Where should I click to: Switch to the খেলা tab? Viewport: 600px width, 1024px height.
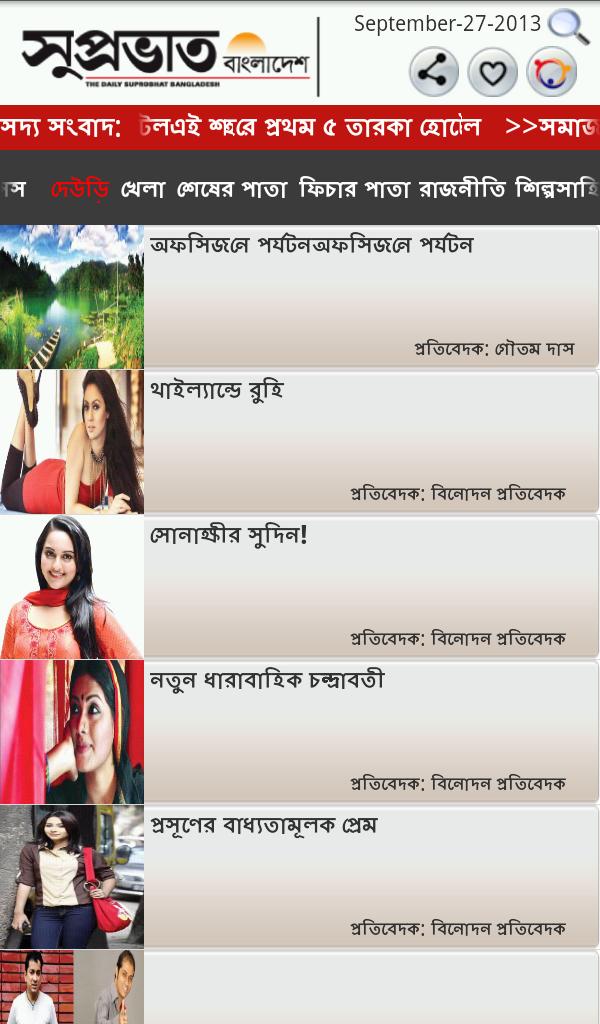coord(143,188)
